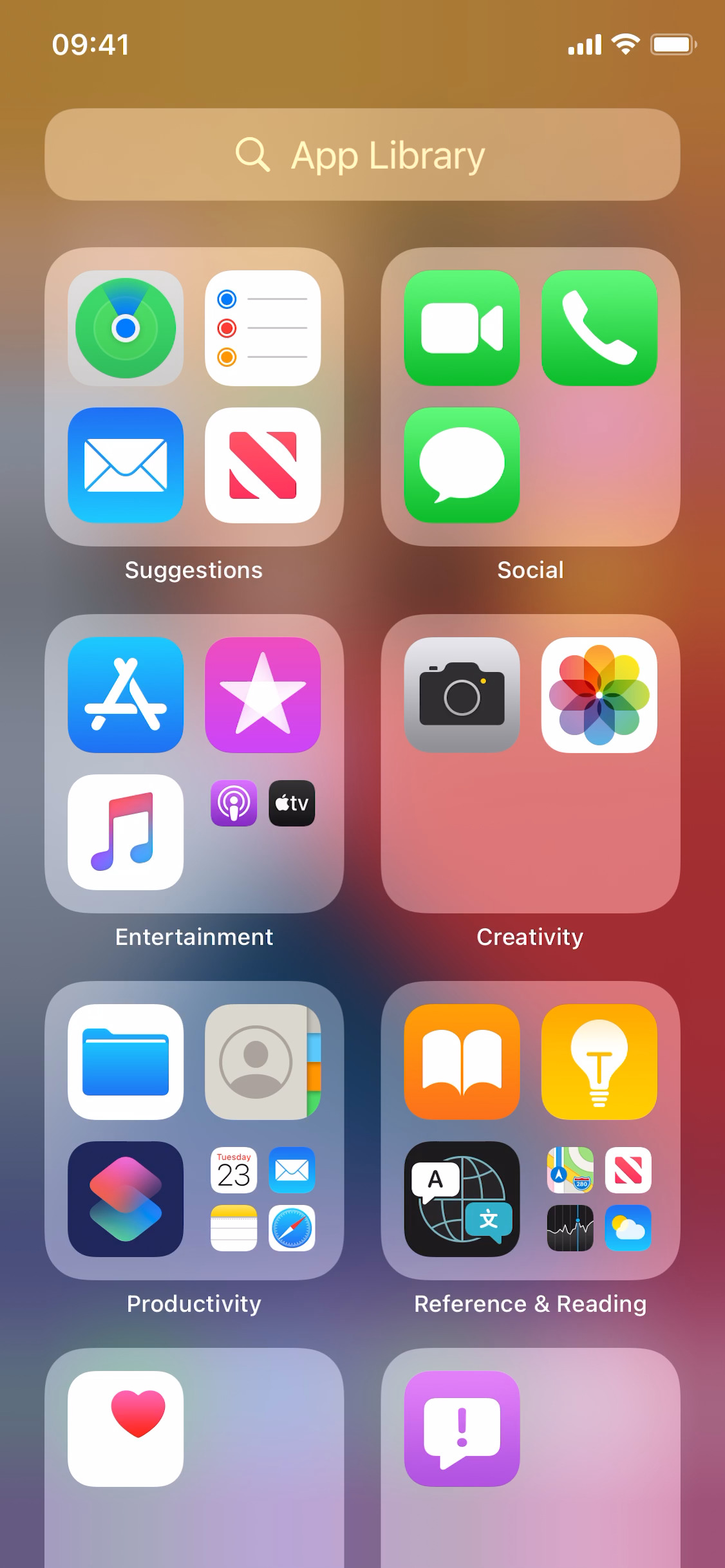Open Translate
725x1568 pixels.
pos(461,1200)
